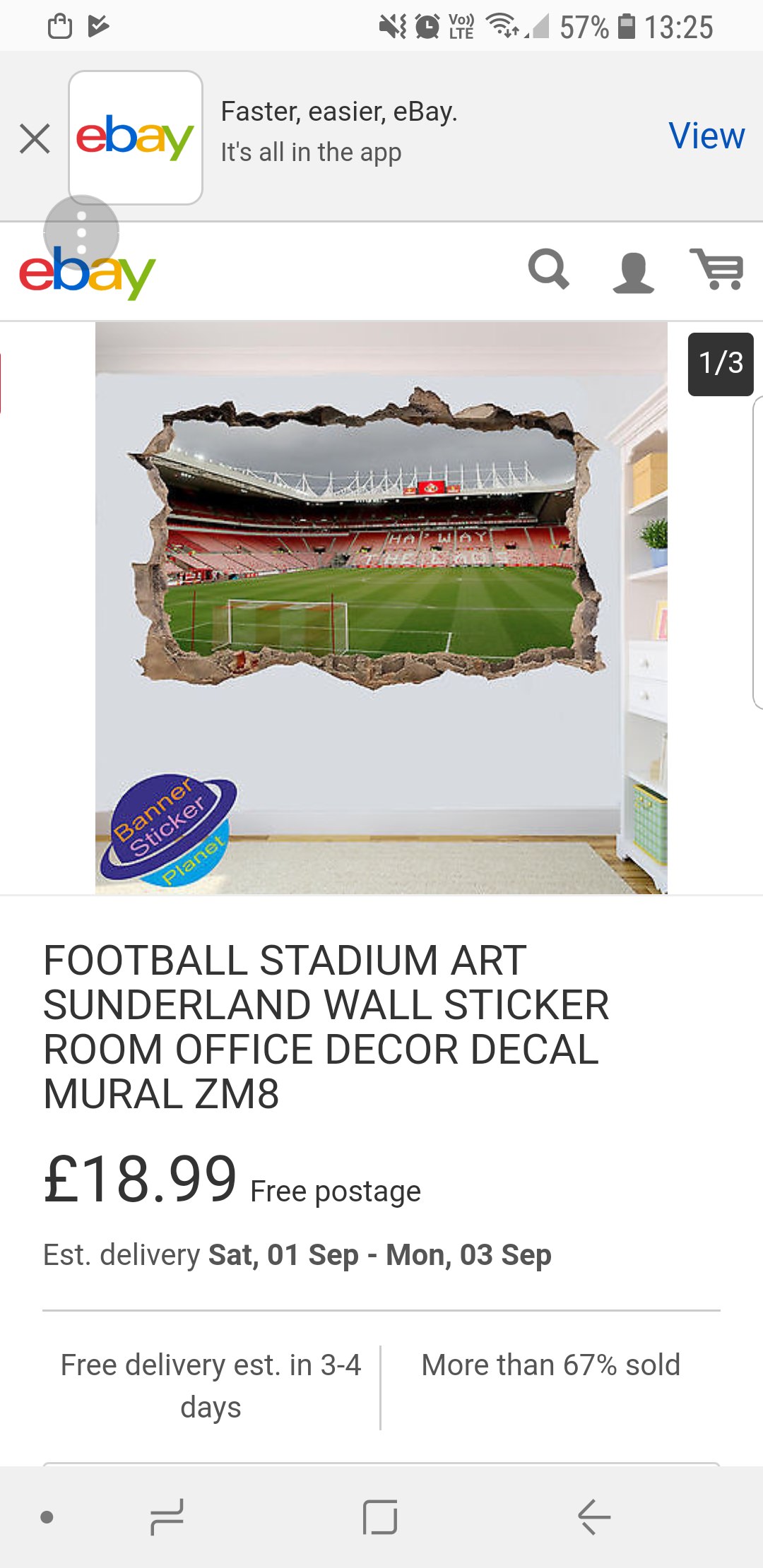Tap the battery indicator
This screenshot has width=763, height=1568.
pyautogui.click(x=626, y=25)
